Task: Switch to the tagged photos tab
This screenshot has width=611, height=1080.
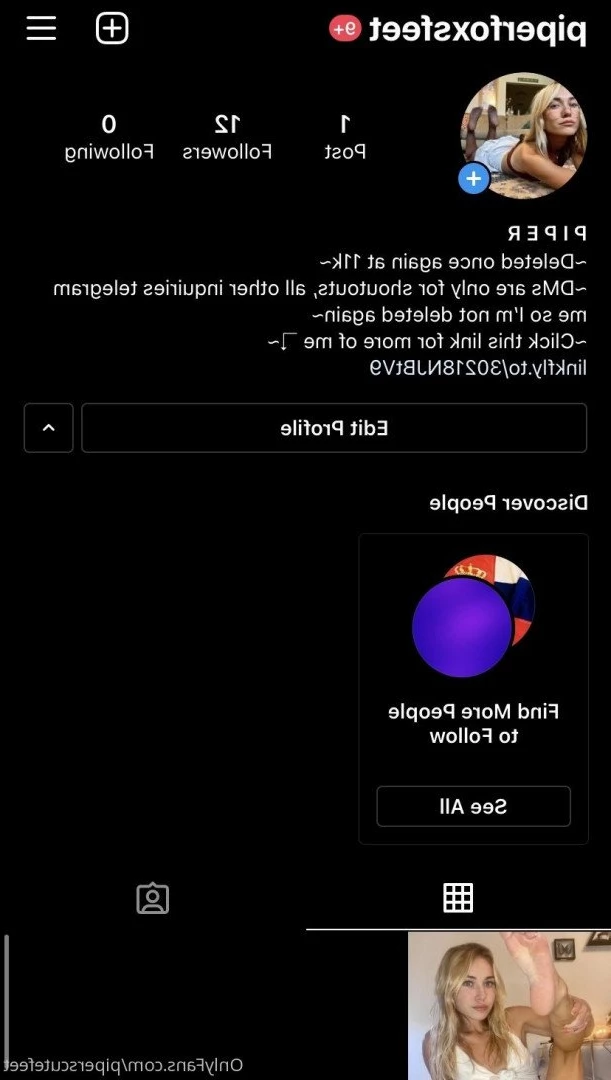Action: [x=152, y=898]
